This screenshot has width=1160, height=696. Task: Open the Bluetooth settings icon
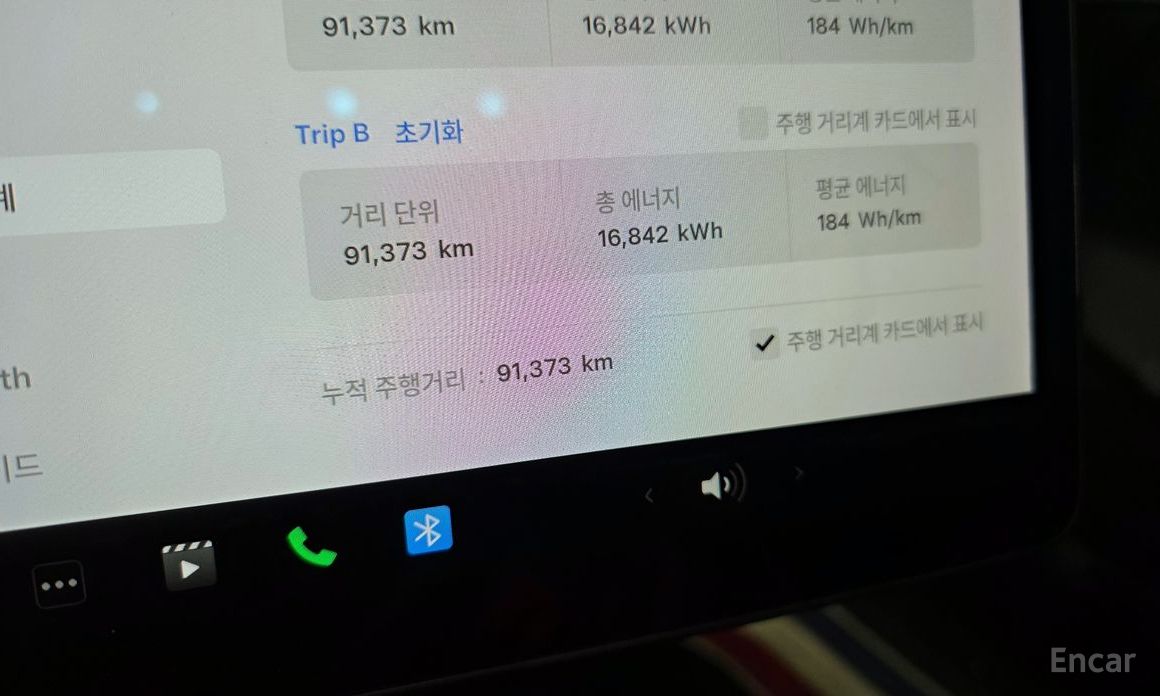tap(428, 530)
